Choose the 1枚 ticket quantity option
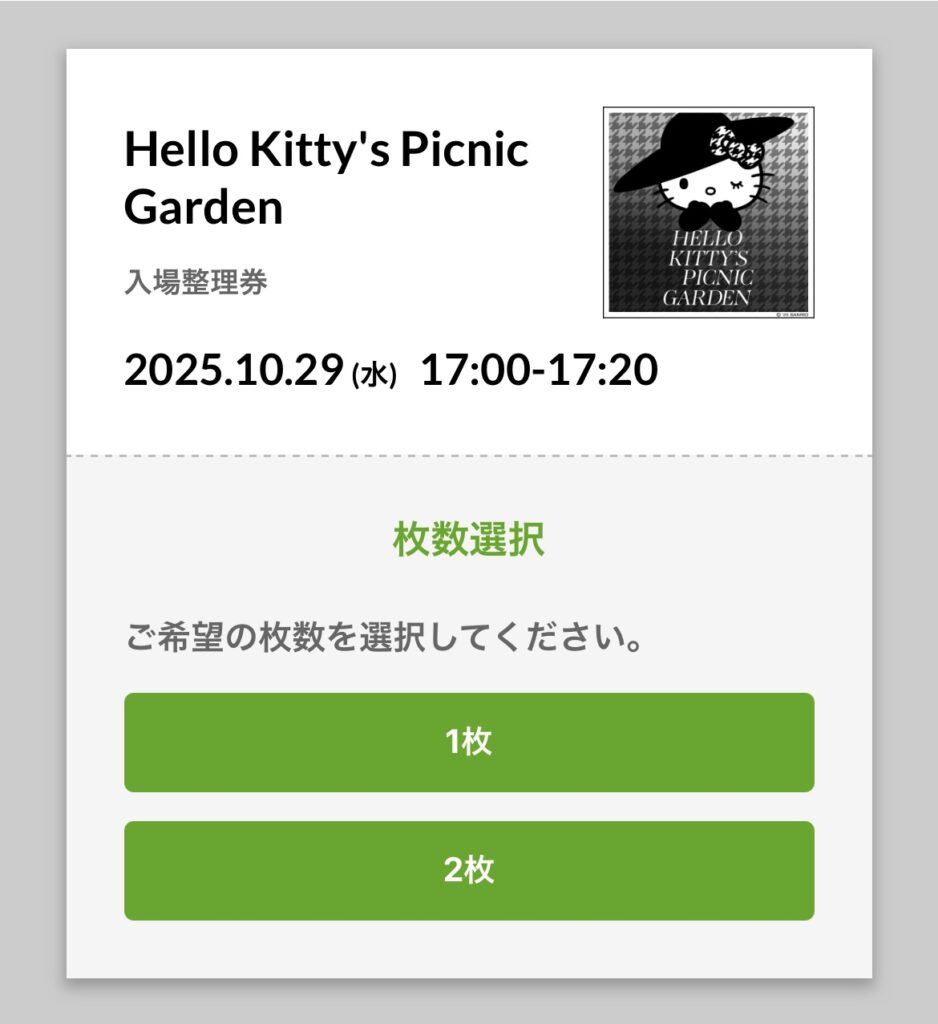The width and height of the screenshot is (938, 1024). click(469, 742)
